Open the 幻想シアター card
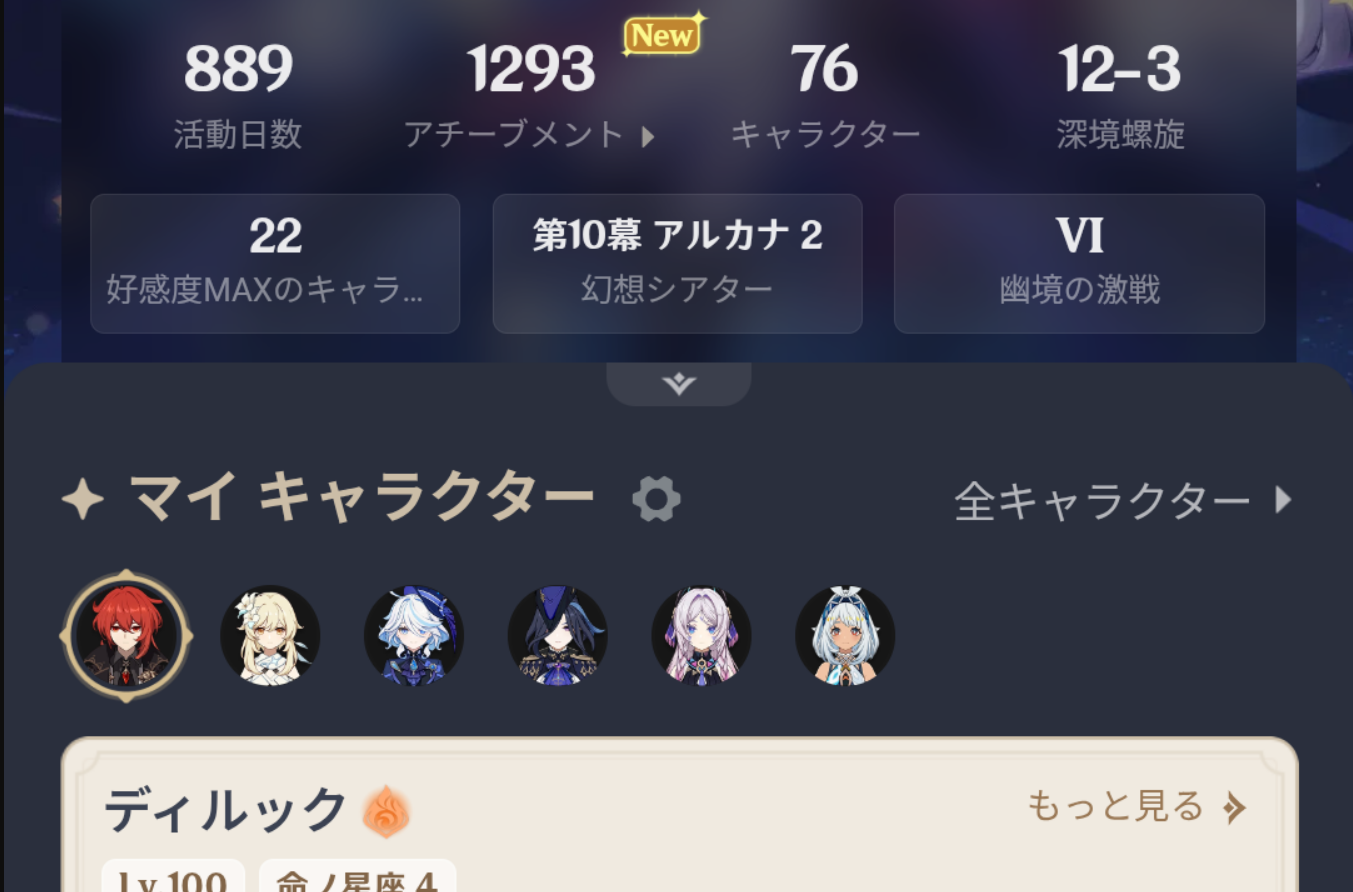Viewport: 1353px width, 892px height. click(x=677, y=263)
